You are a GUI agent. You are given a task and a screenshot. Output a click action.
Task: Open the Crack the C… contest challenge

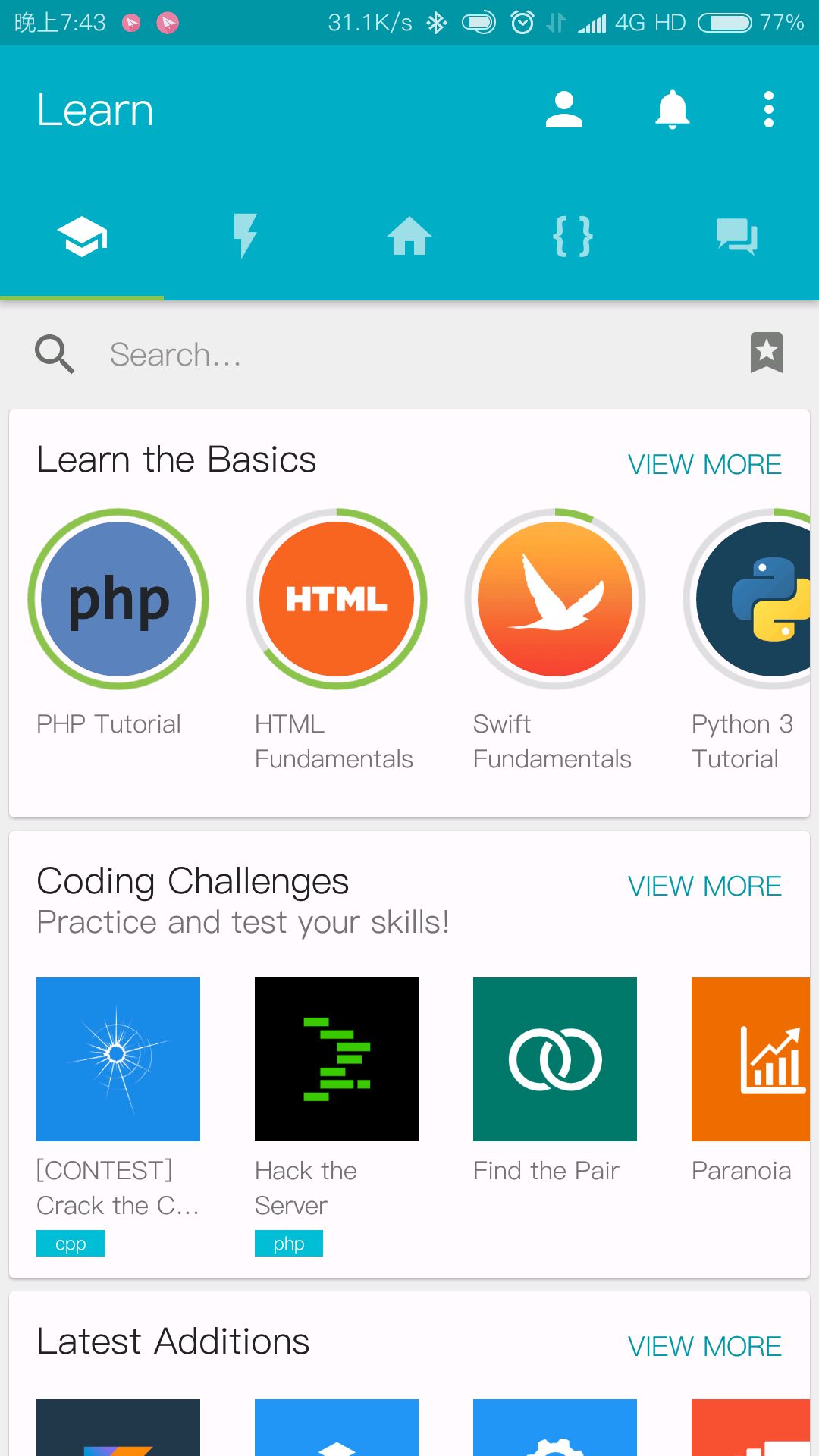(x=118, y=1116)
